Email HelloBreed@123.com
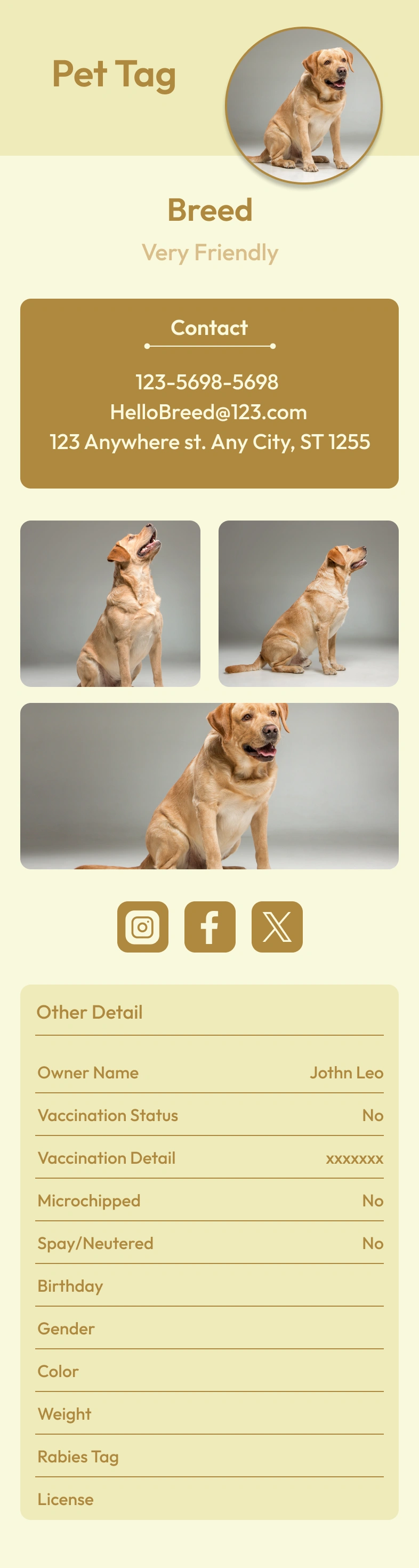The image size is (419, 1568). click(x=208, y=412)
